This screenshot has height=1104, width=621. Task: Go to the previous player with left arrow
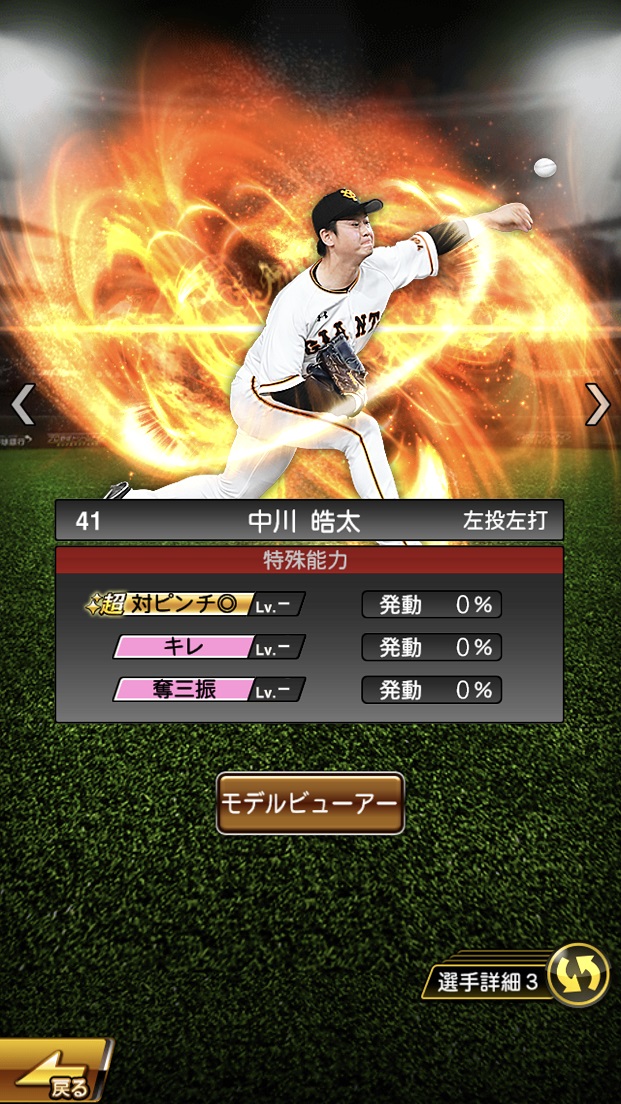[x=22, y=404]
